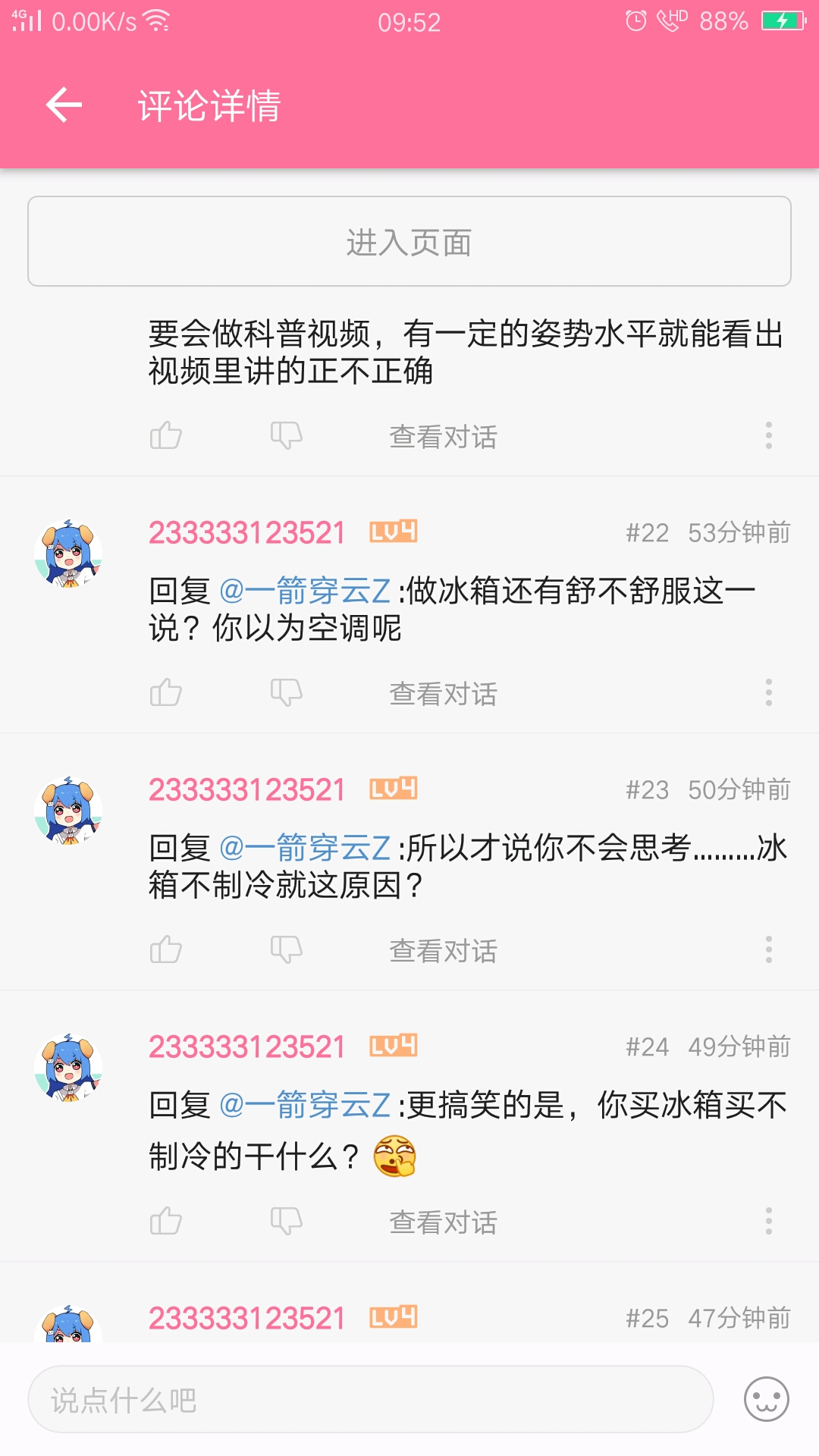Like comment #24
Viewport: 819px width, 1456px height.
[x=165, y=1221]
